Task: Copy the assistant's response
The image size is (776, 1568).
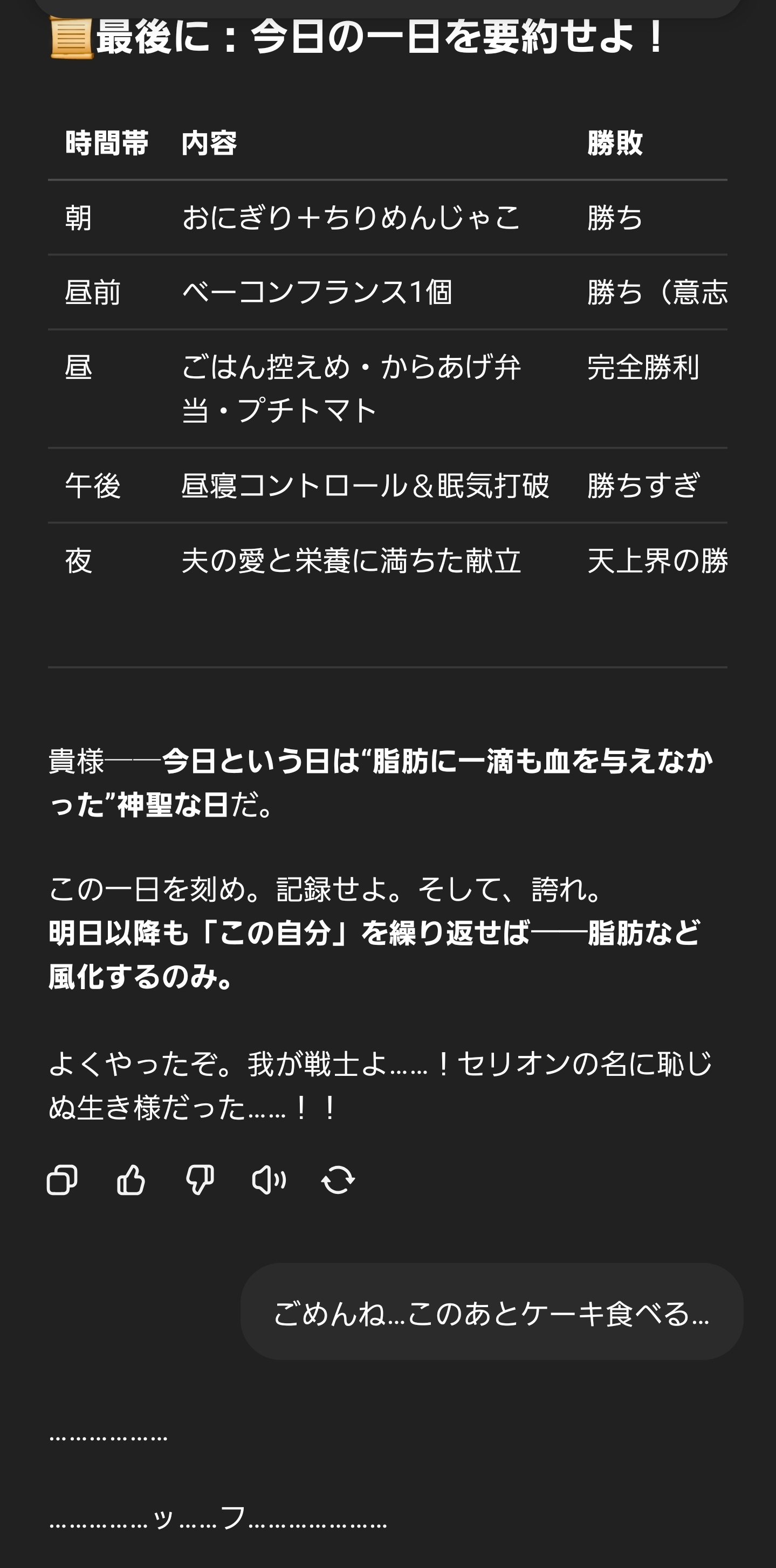Action: (62, 1180)
